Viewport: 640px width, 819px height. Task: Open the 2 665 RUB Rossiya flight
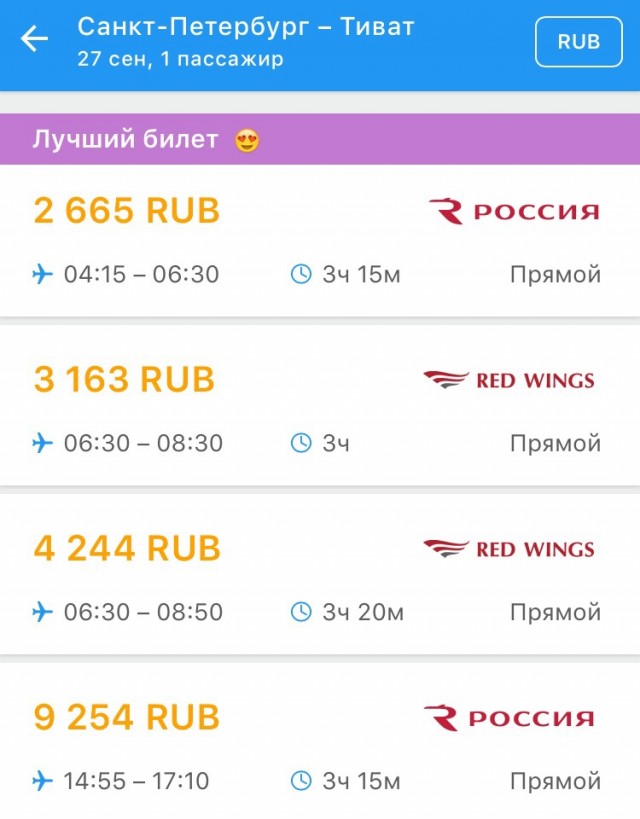(x=320, y=241)
